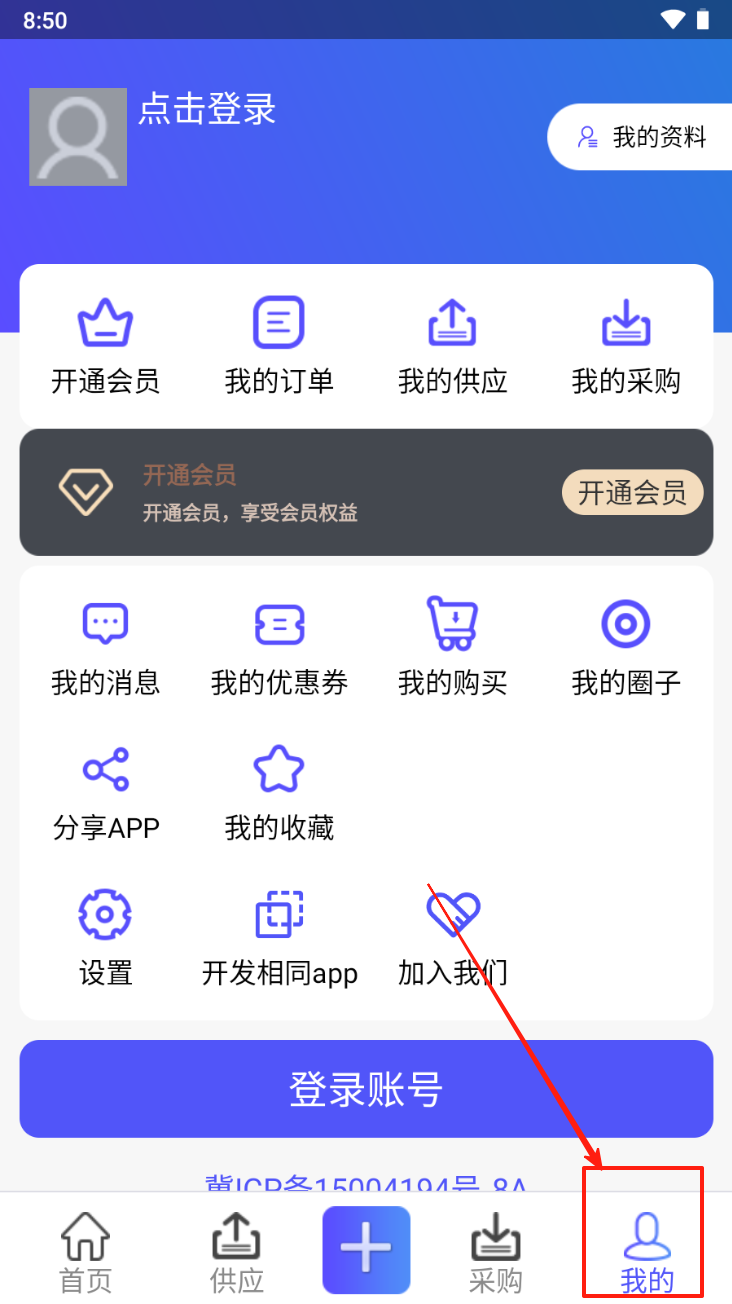The width and height of the screenshot is (732, 1304).
Task: Open 设置
Action: click(x=105, y=938)
